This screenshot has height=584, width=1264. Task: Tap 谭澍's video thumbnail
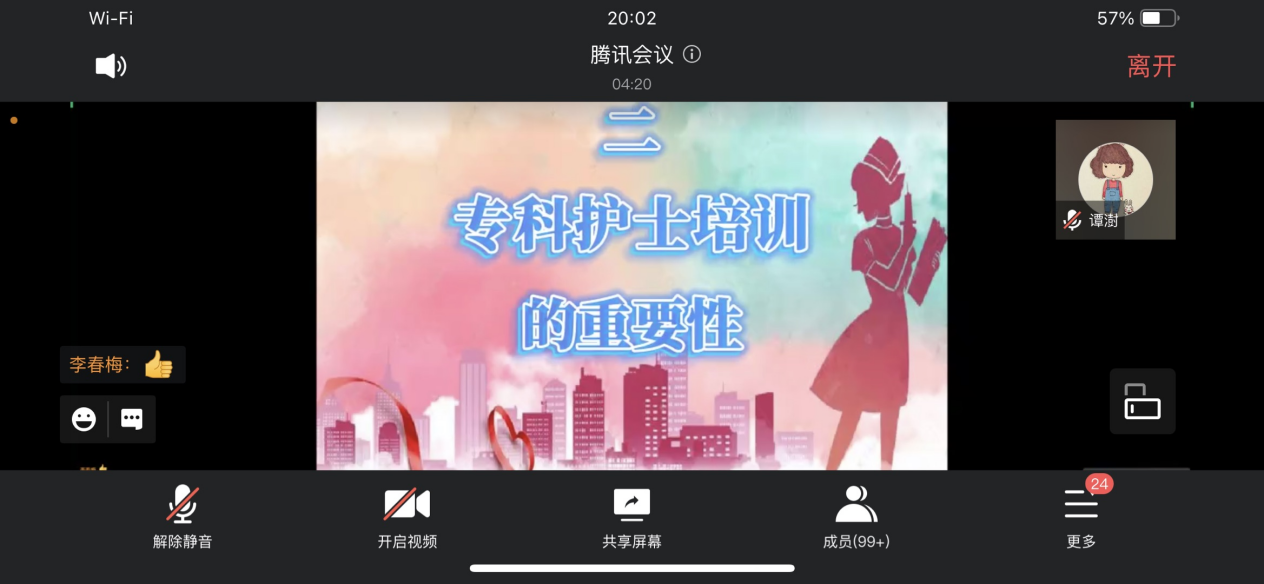tap(1115, 179)
